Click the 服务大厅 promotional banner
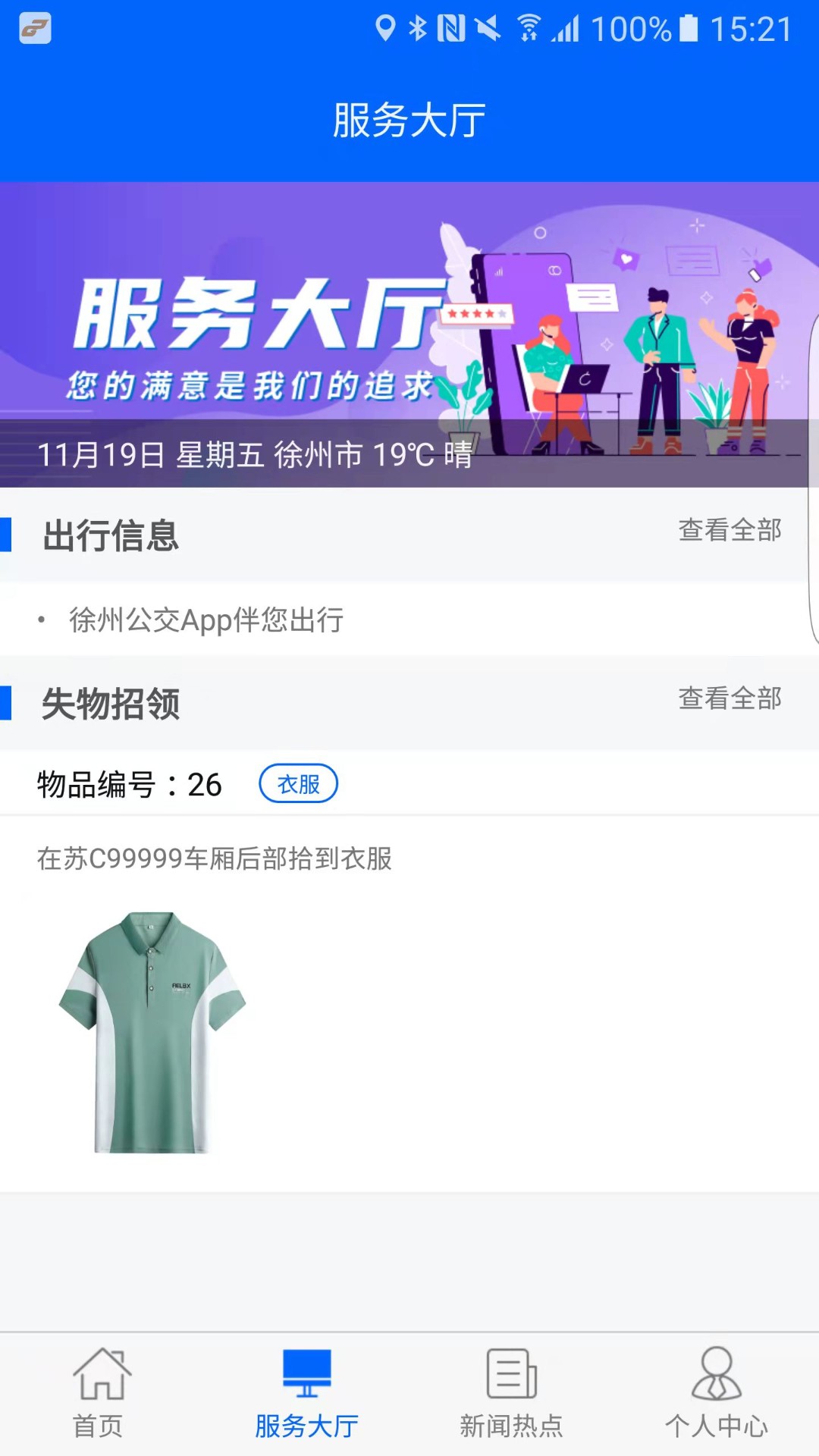 tap(409, 318)
